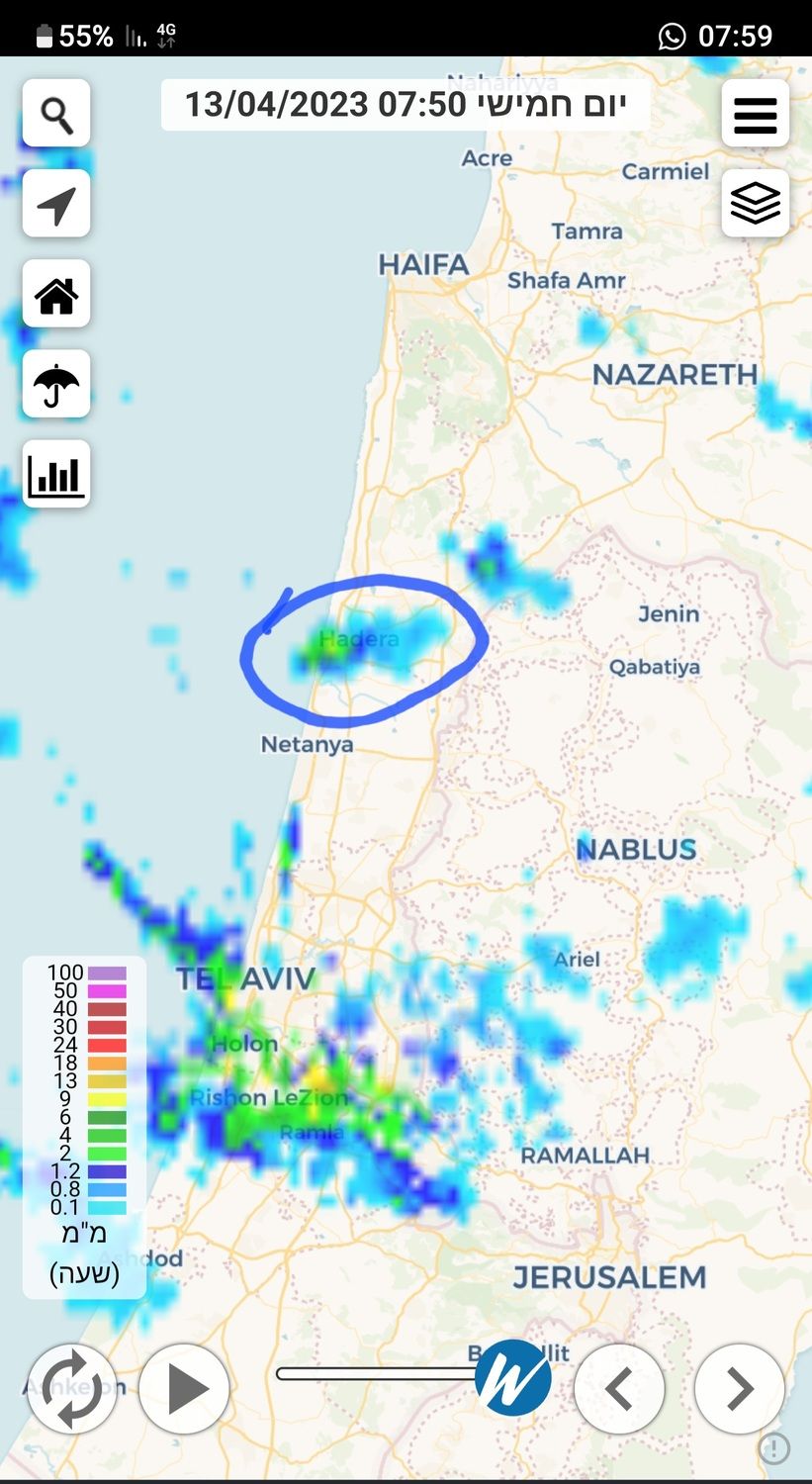Viewport: 812px width, 1484px height.
Task: Refresh the radar data
Action: pyautogui.click(x=71, y=1388)
